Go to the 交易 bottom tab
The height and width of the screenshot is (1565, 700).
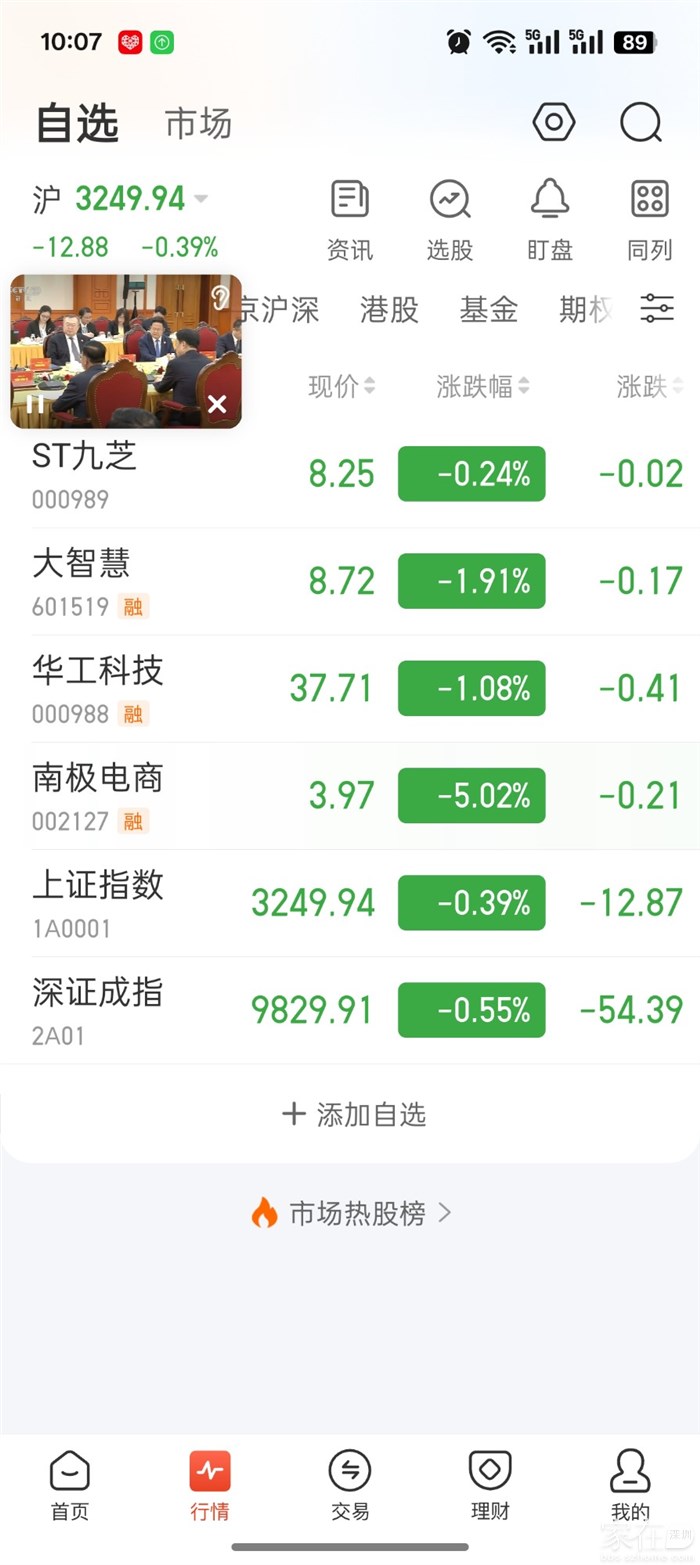(350, 1486)
